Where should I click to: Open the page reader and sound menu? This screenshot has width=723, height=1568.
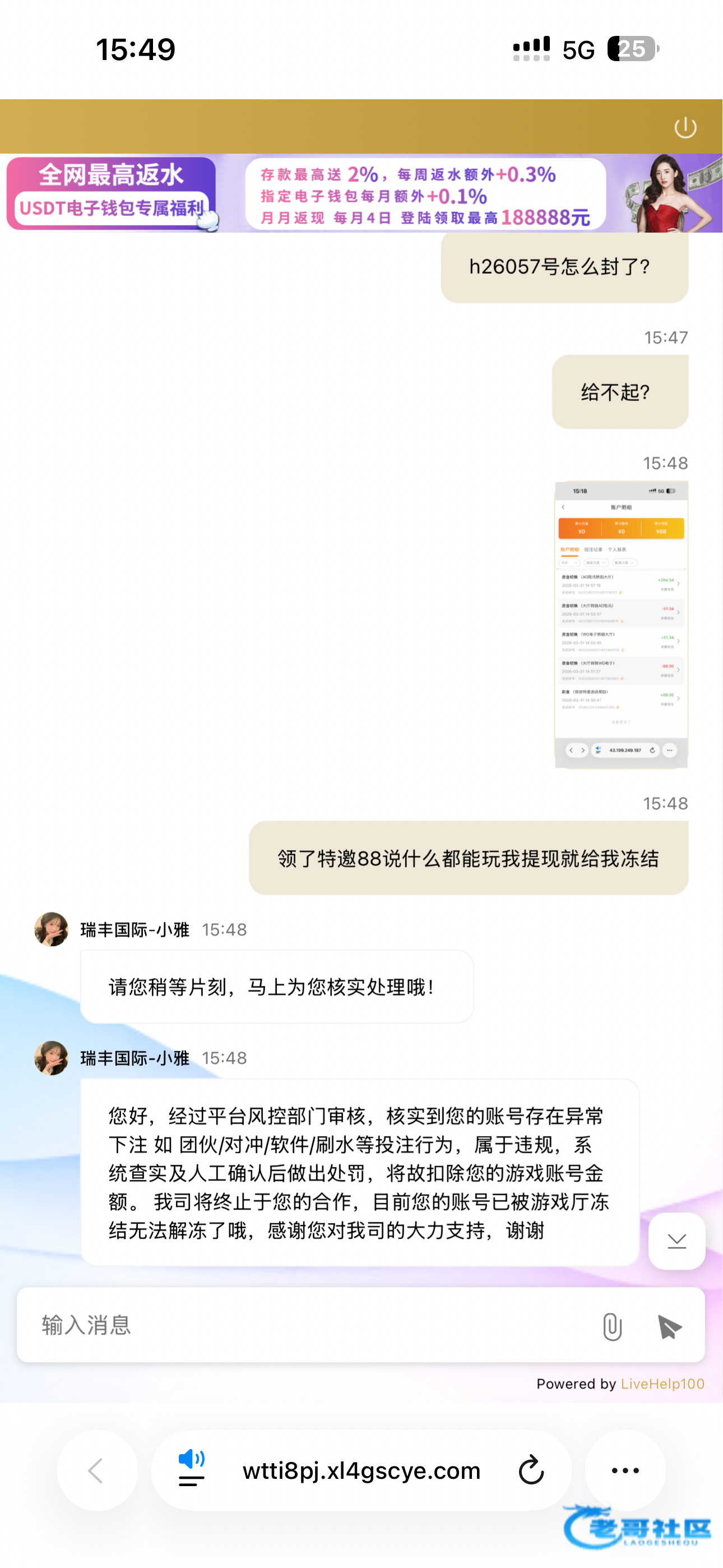(x=192, y=1470)
